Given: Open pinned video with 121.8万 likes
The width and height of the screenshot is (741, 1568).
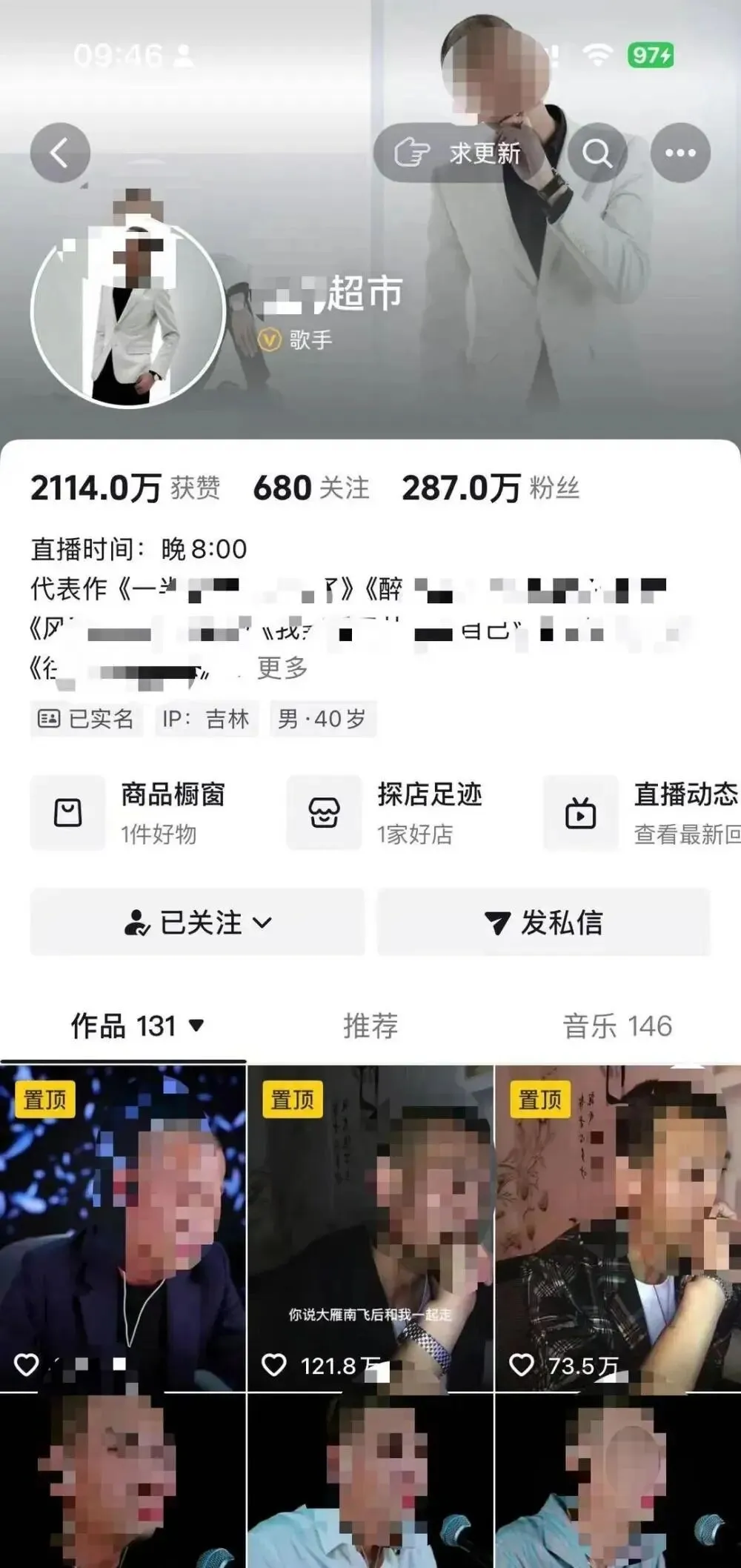Looking at the screenshot, I should [370, 1226].
